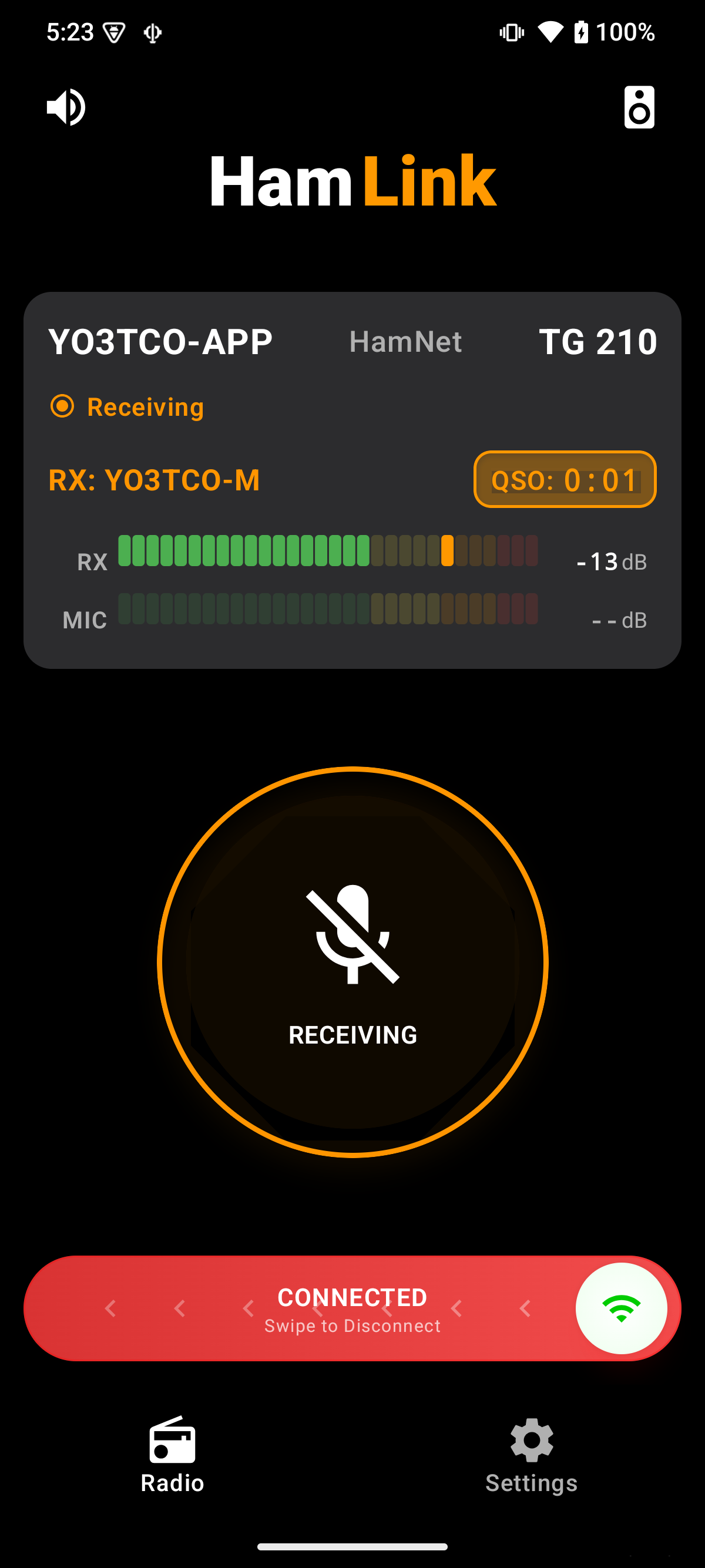Open the Settings tab

(531, 1455)
